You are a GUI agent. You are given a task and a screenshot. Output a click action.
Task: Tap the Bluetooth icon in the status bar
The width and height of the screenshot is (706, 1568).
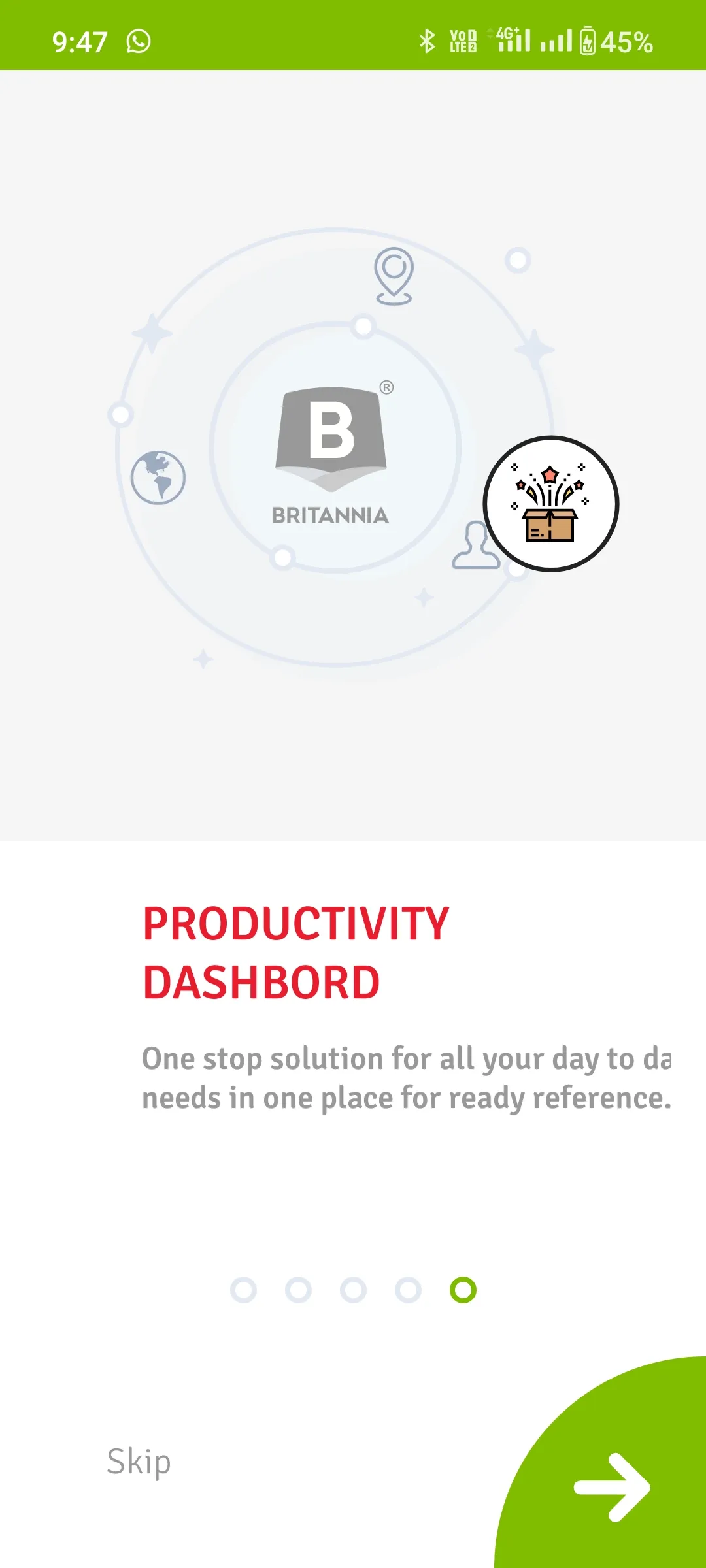428,41
